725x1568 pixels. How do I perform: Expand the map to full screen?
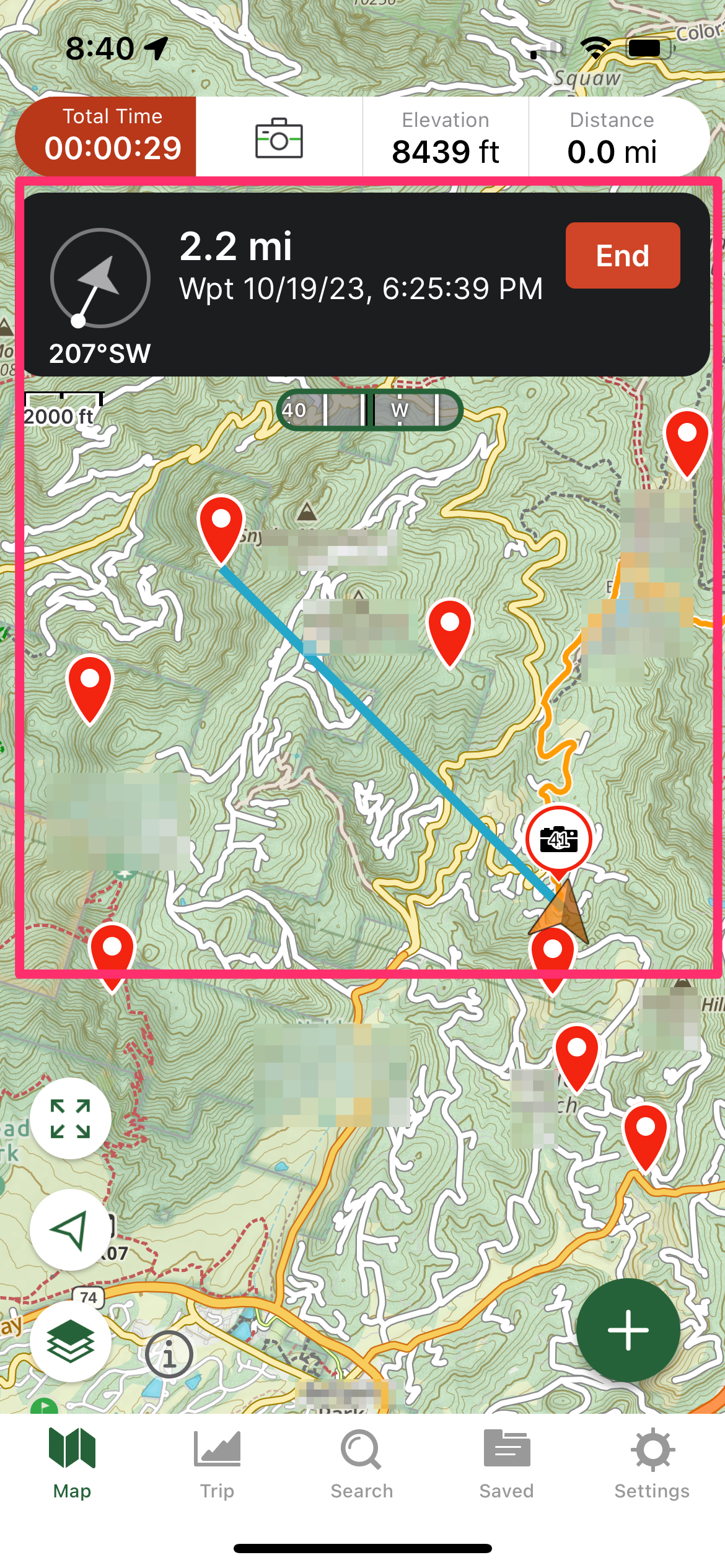coord(71,1118)
